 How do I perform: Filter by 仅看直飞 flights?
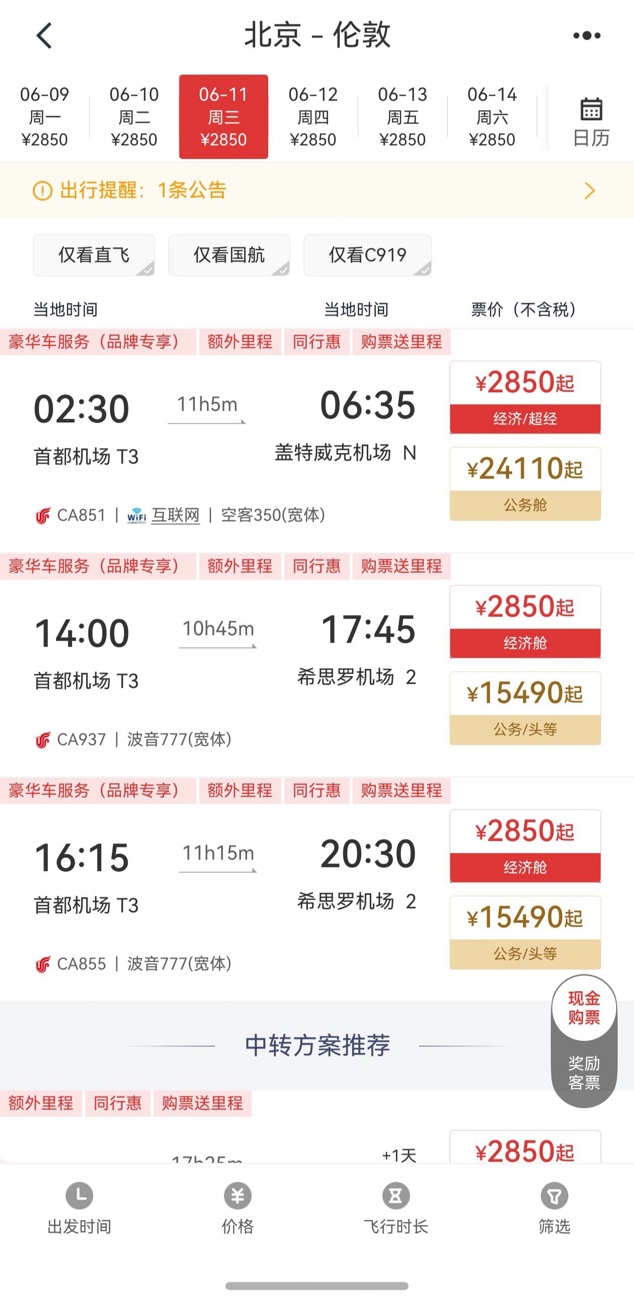(94, 255)
